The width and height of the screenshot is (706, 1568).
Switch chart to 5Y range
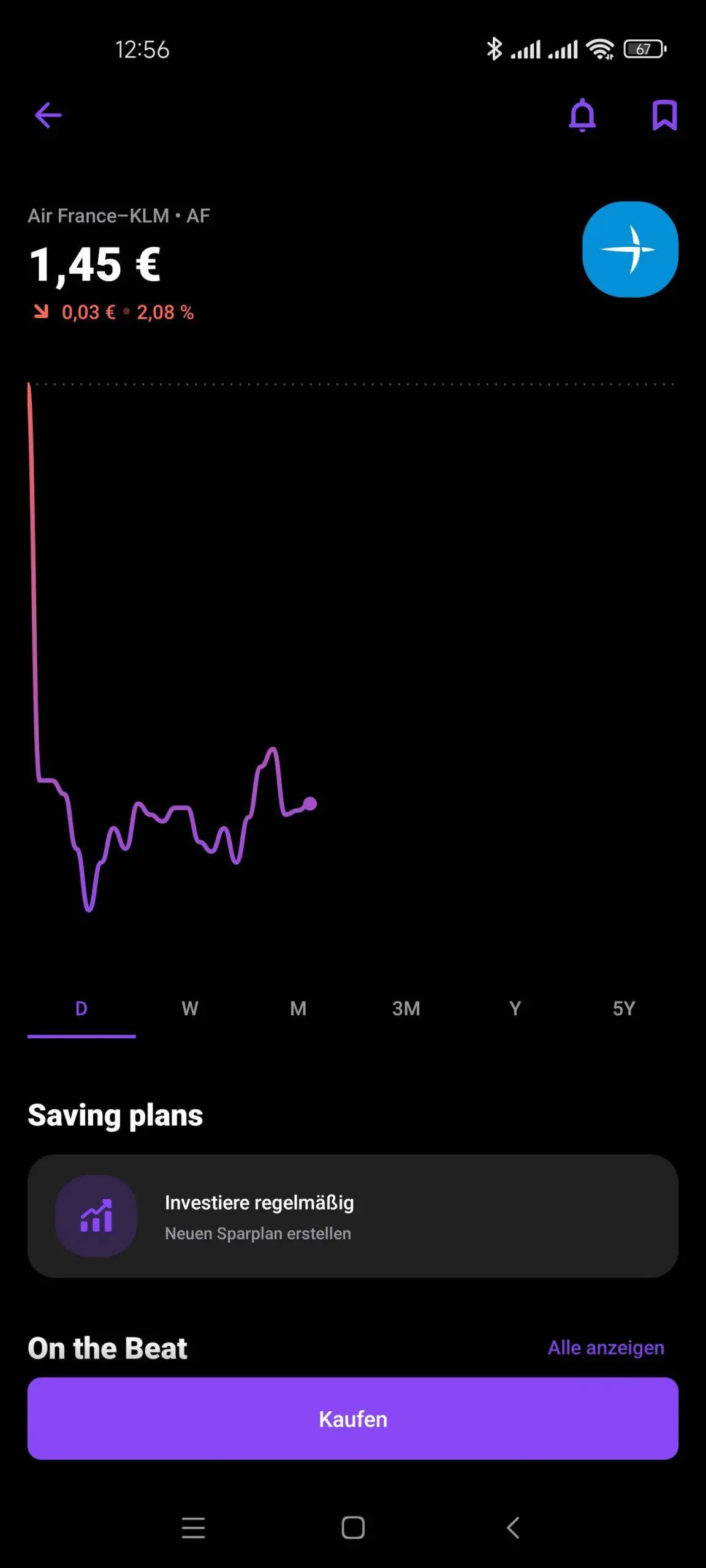[x=624, y=1008]
